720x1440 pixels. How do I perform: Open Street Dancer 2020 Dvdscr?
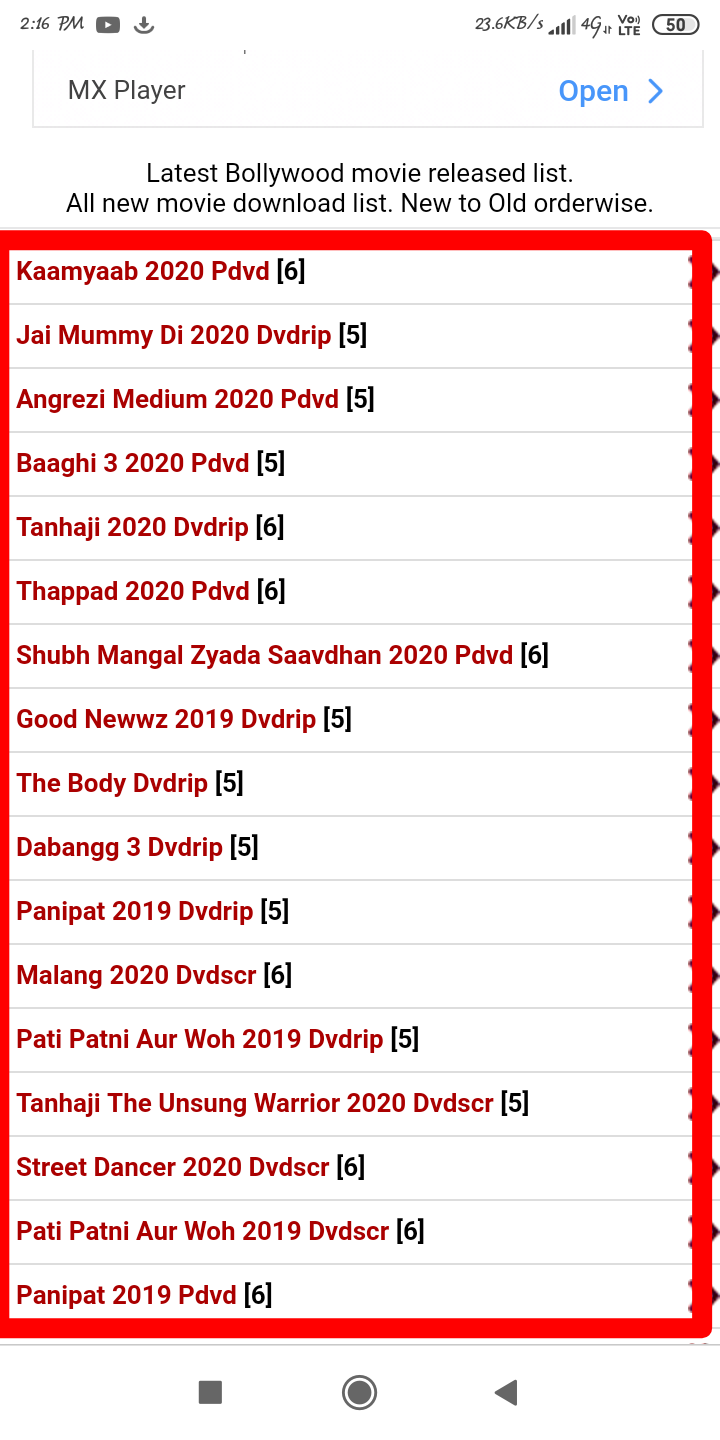pos(173,1167)
